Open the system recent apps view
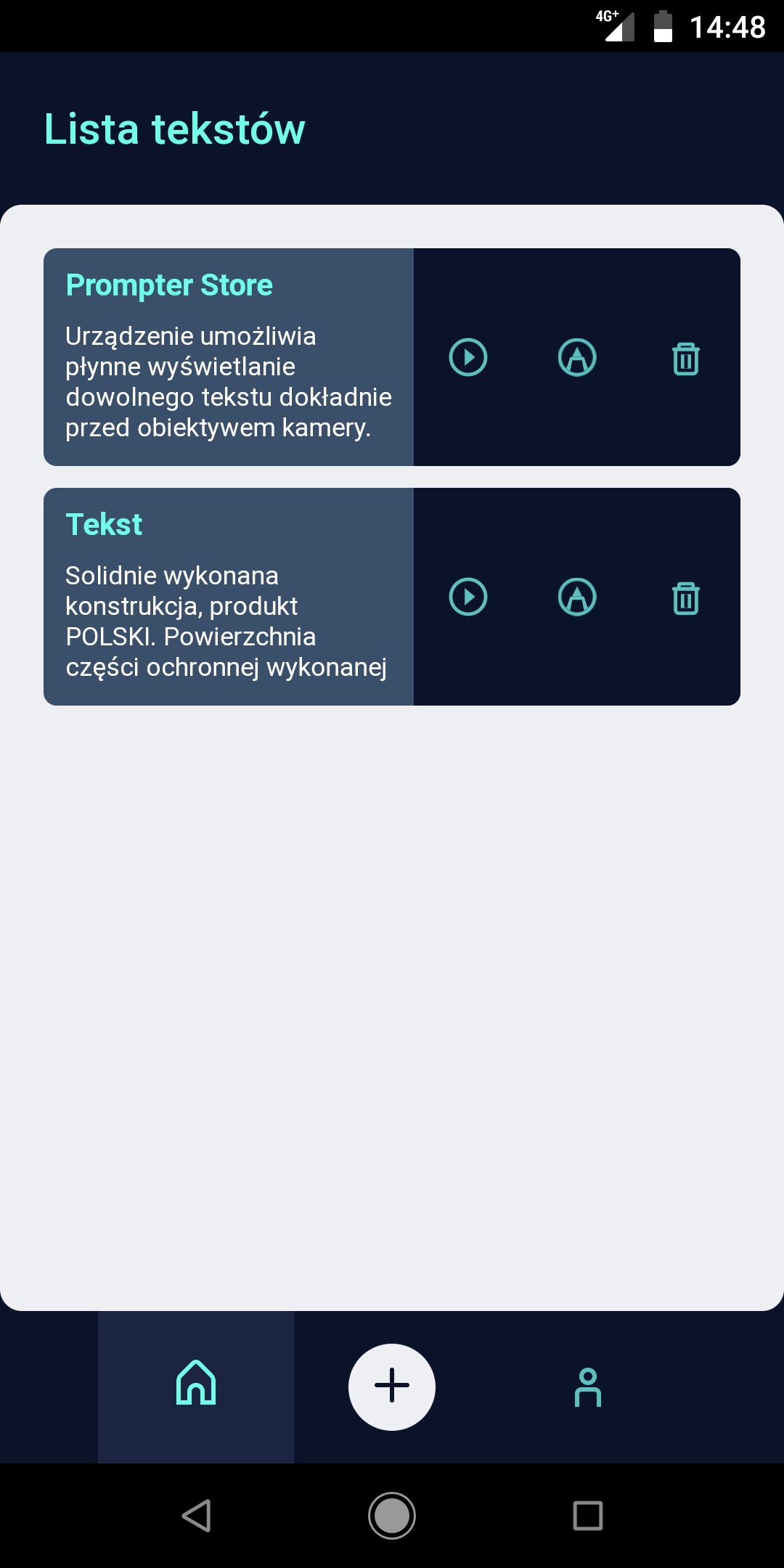 [588, 1516]
